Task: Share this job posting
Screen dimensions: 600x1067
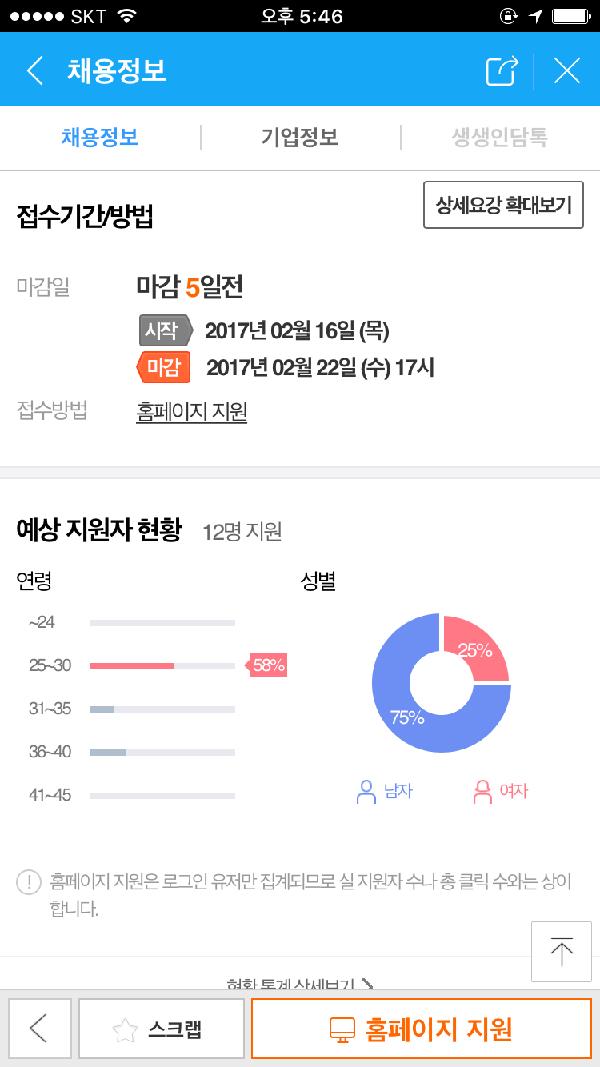Action: (501, 70)
